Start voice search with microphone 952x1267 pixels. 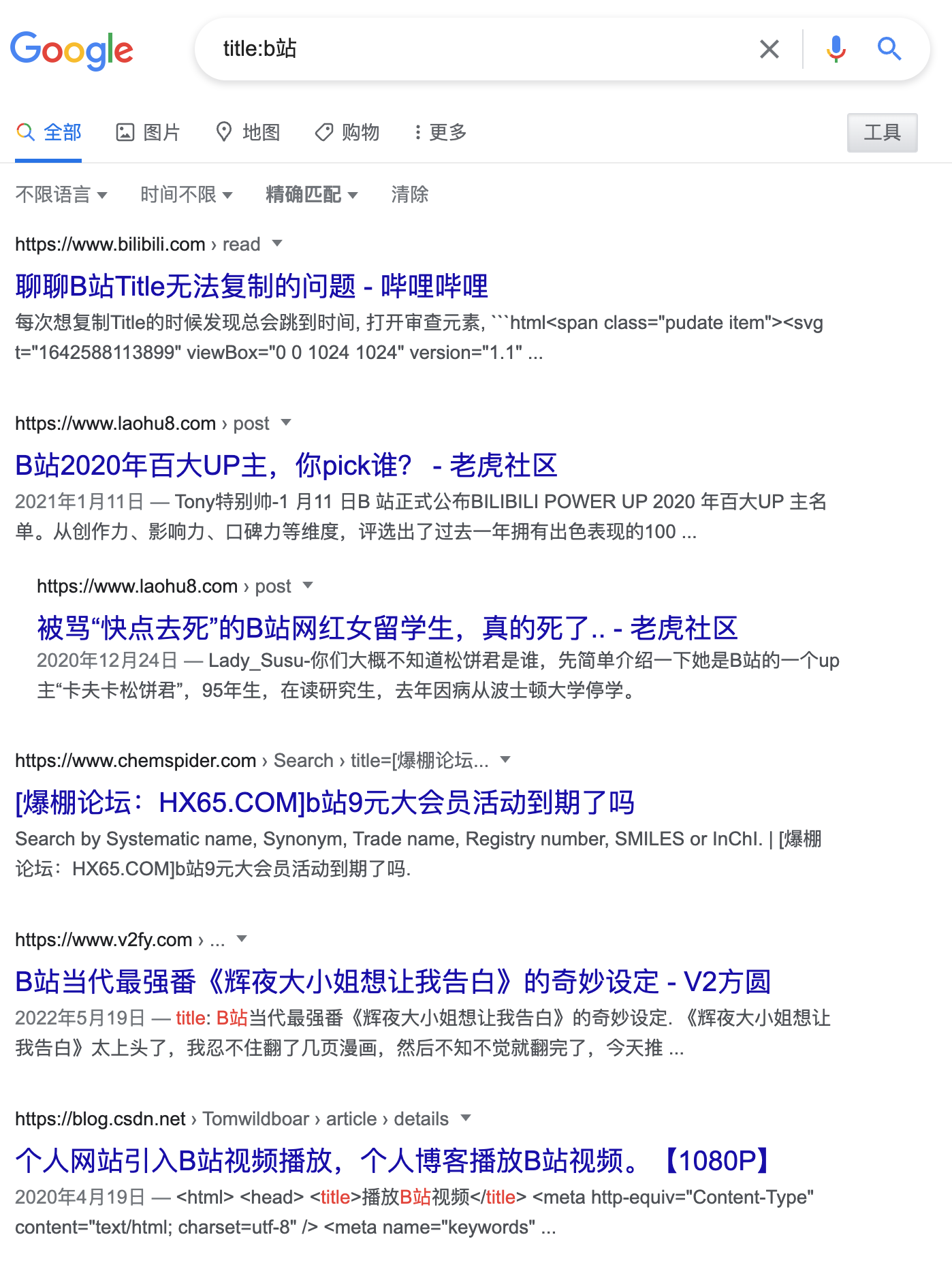click(x=836, y=49)
